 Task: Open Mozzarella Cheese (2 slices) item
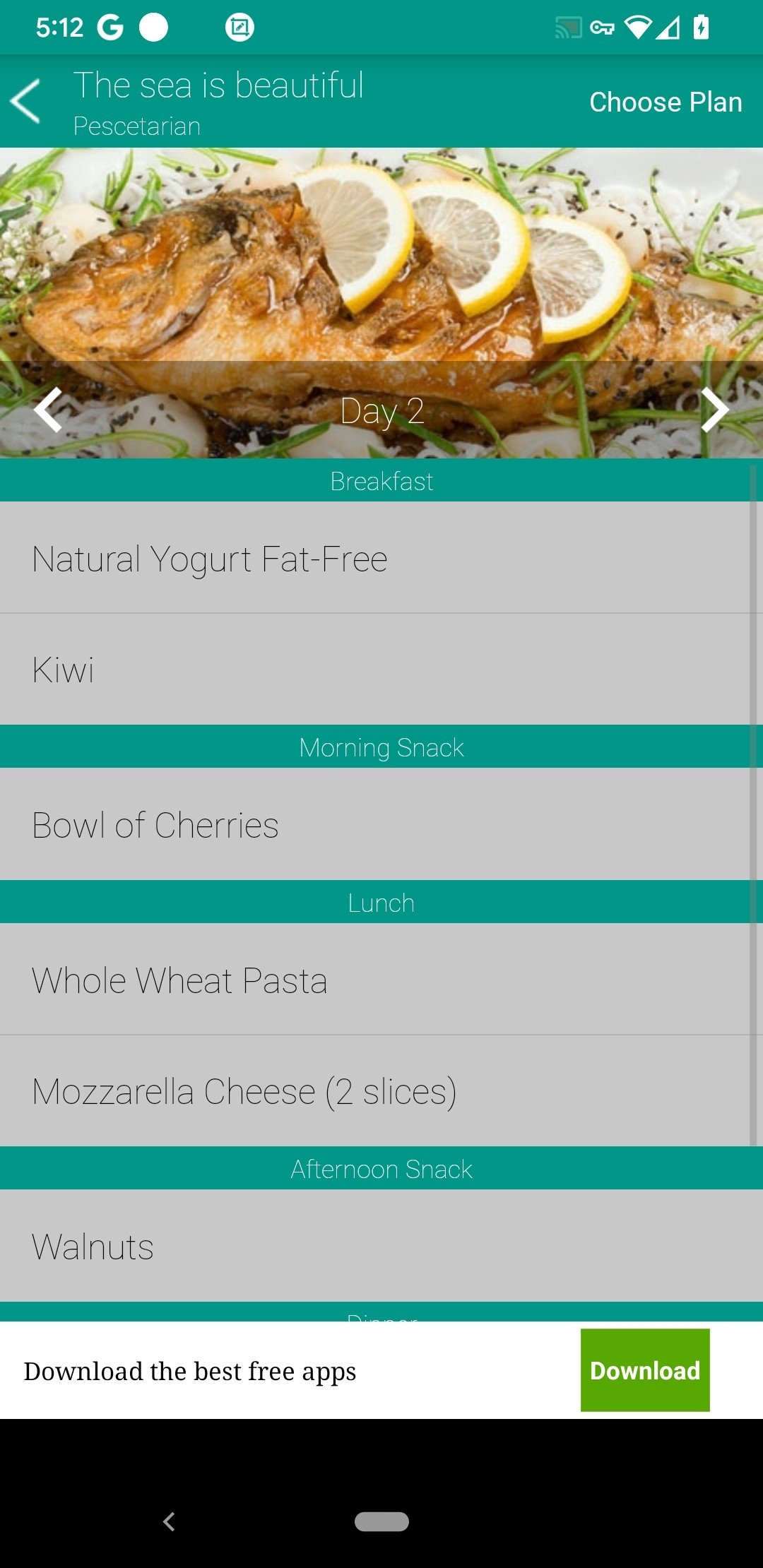tap(374, 1091)
